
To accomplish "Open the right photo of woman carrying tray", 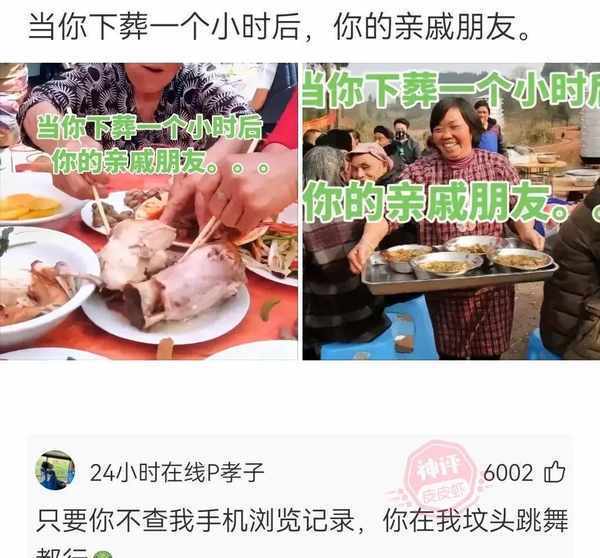I will 450,211.
